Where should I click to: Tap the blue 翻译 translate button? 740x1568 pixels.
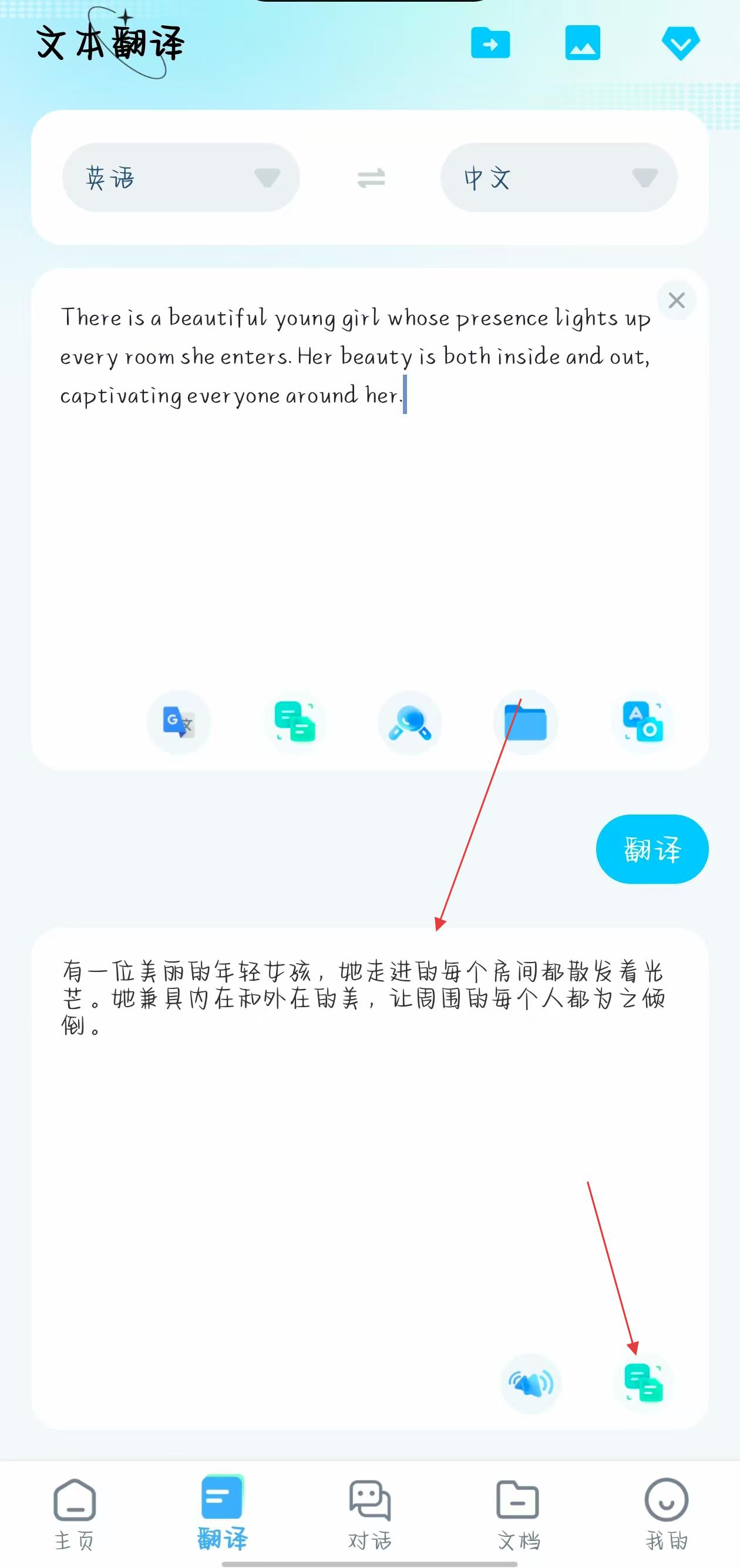[652, 849]
